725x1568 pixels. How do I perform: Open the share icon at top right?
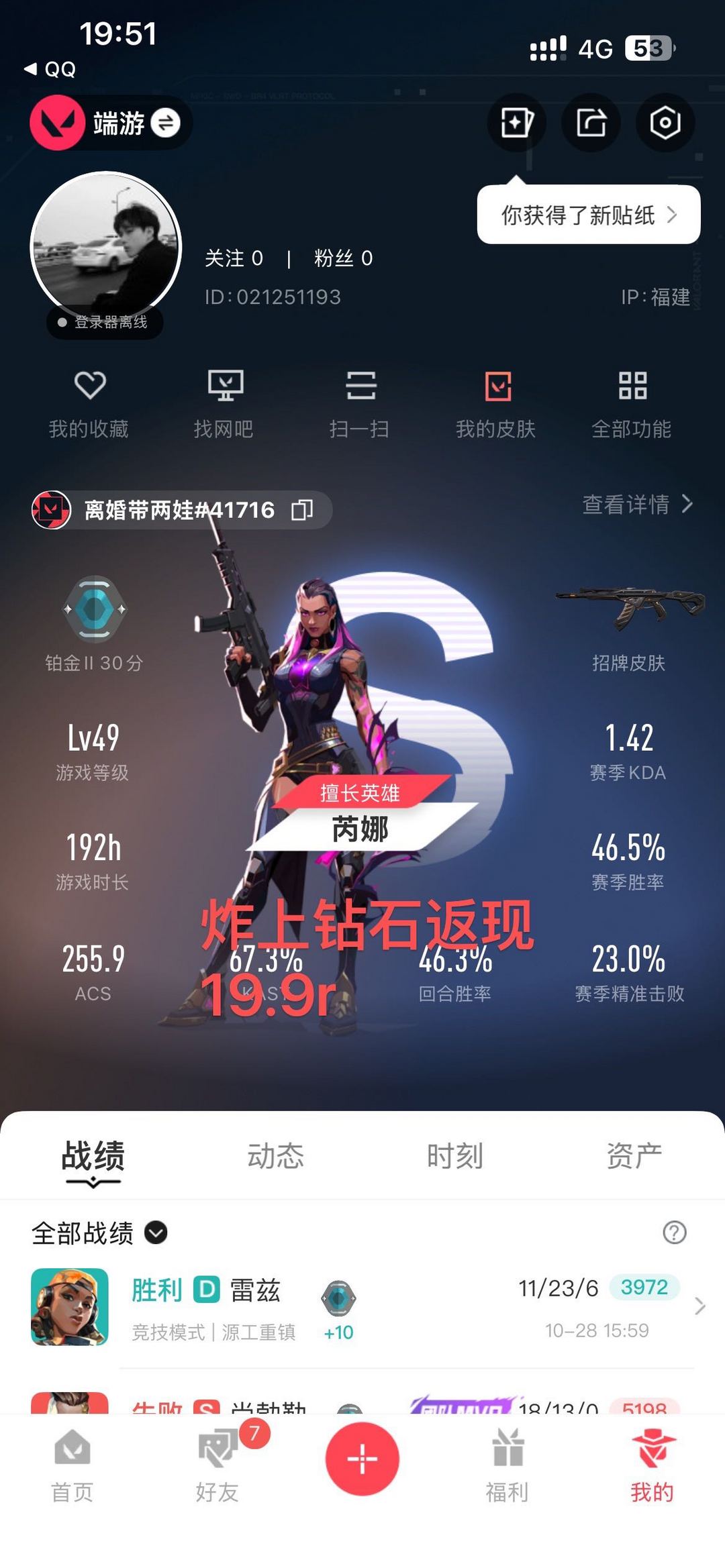click(x=591, y=122)
